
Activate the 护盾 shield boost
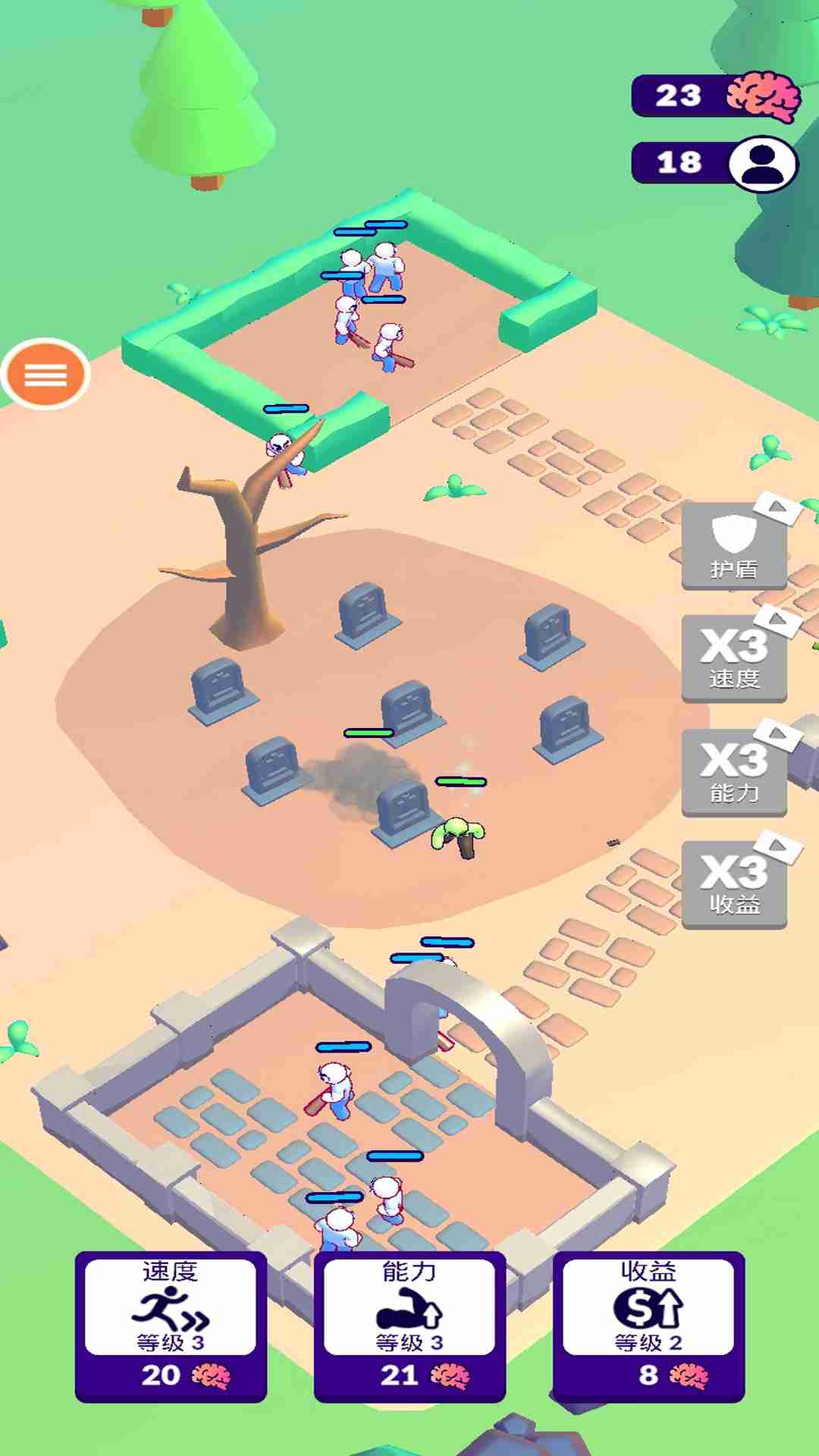click(733, 546)
